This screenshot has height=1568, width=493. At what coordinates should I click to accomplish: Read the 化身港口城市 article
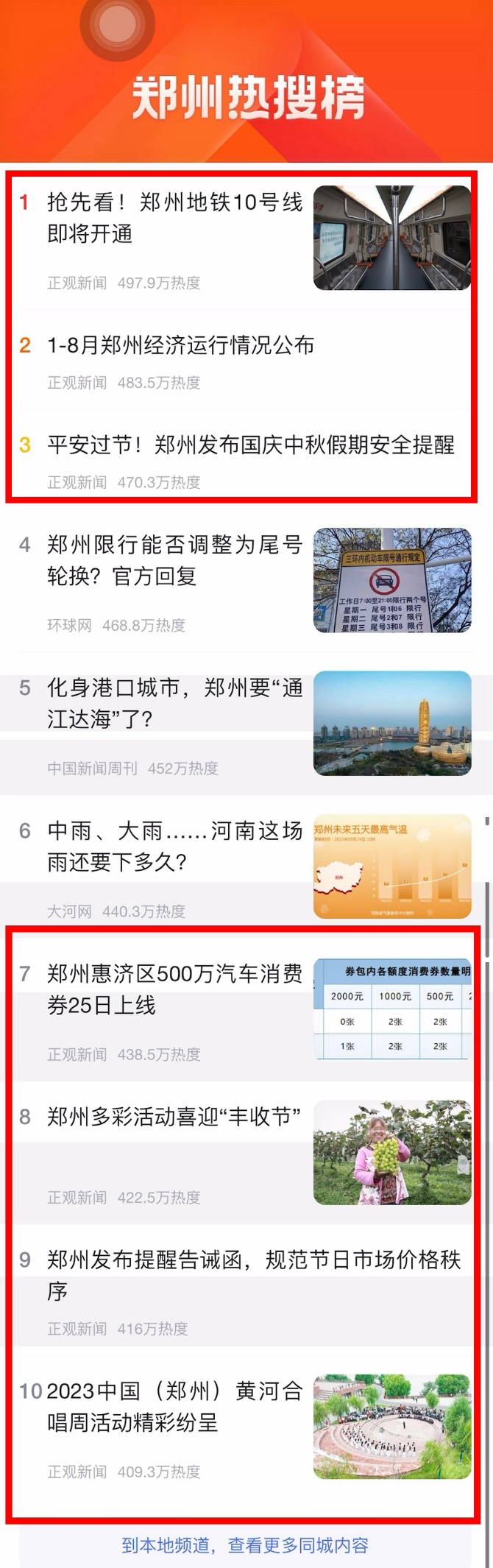coord(174,702)
